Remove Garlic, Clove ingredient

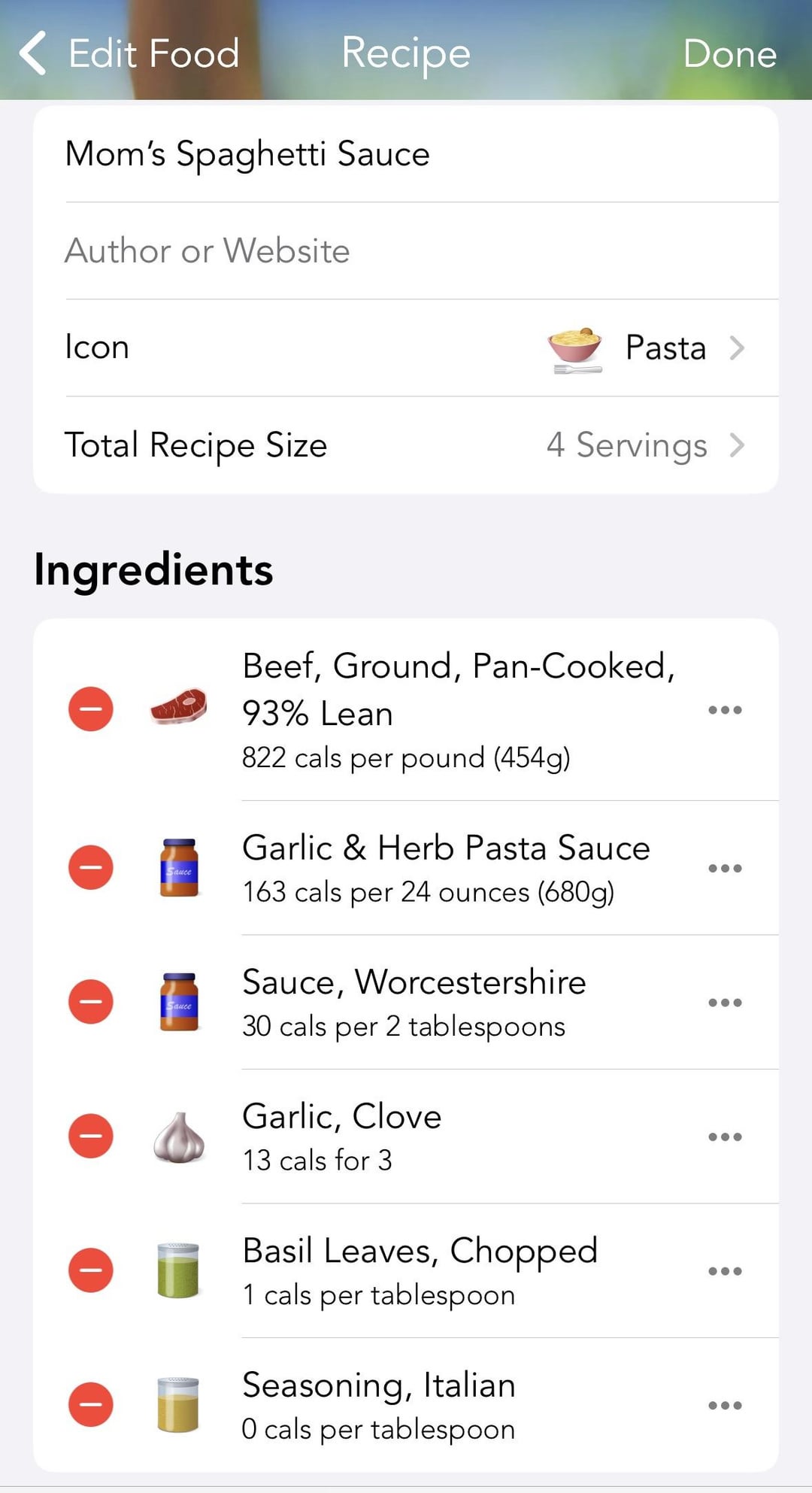pyautogui.click(x=91, y=1136)
